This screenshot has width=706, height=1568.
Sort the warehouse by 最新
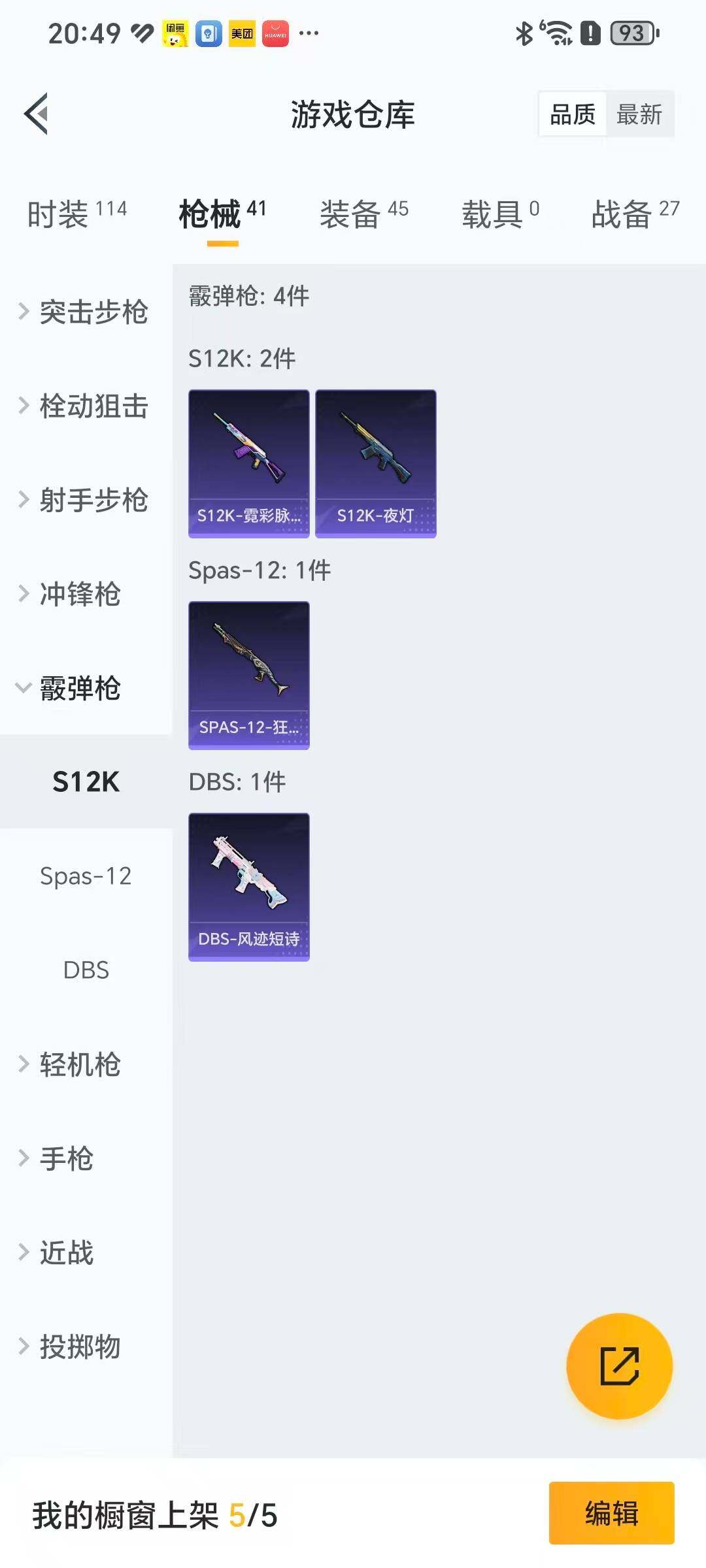639,114
